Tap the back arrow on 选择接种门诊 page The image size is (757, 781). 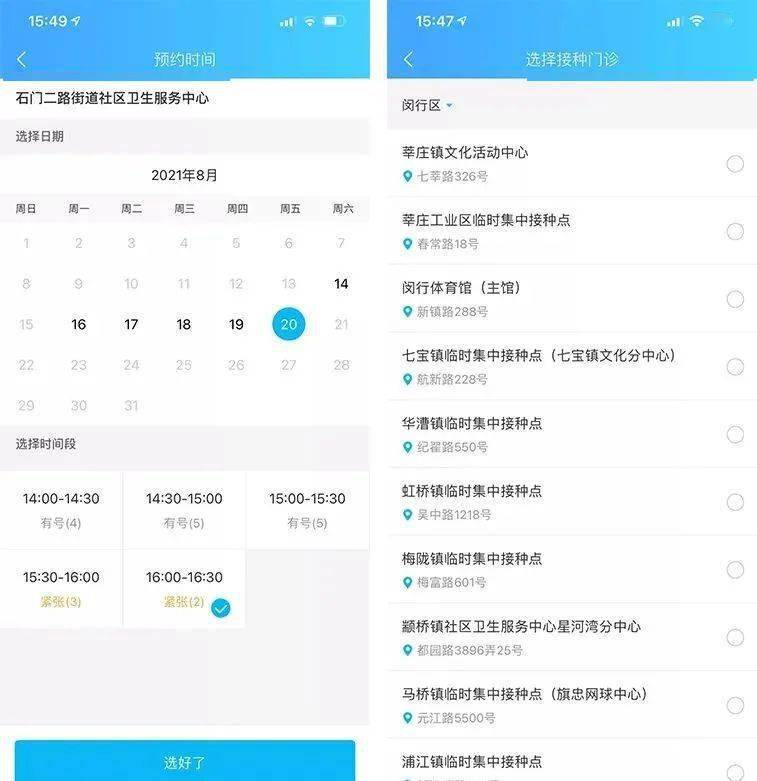pos(407,59)
